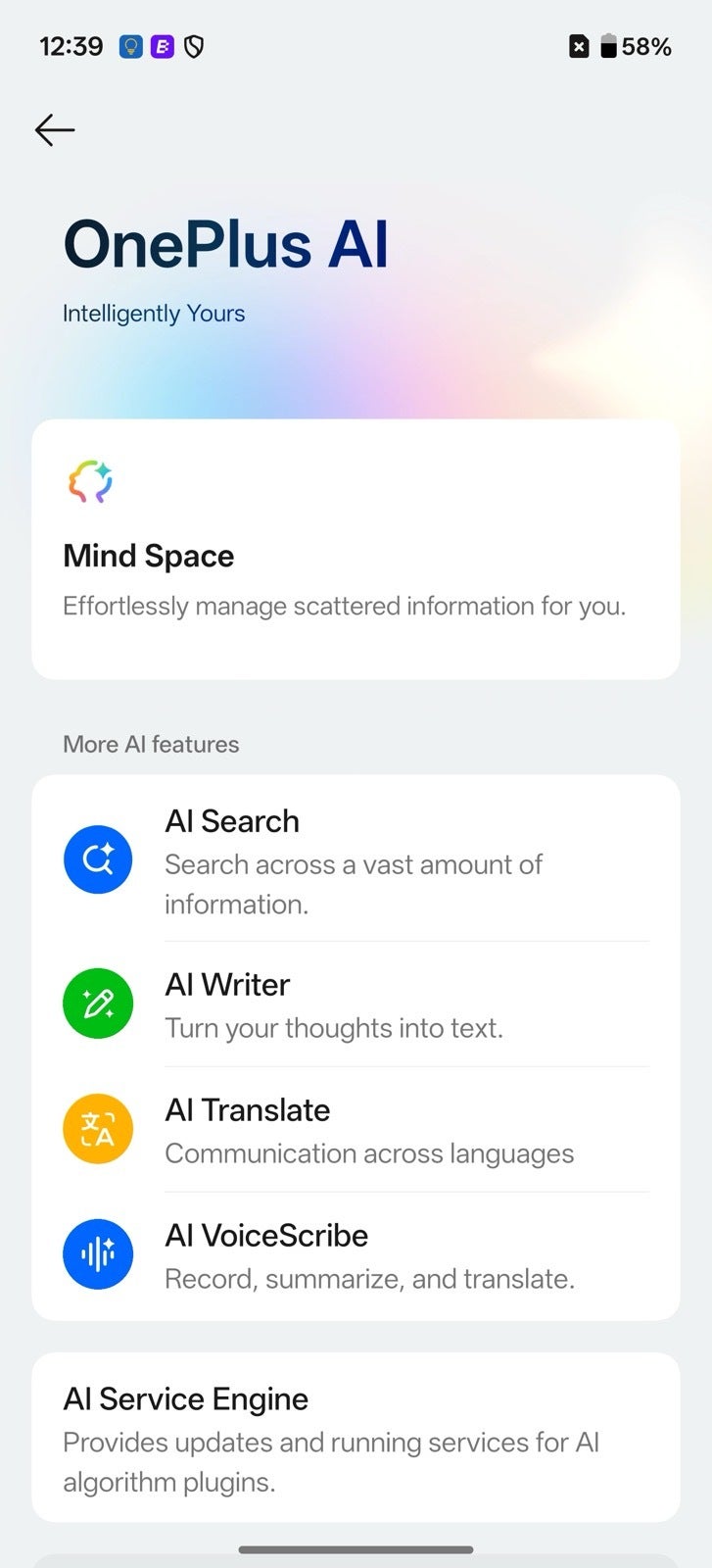This screenshot has width=712, height=1568.
Task: Select the AI Writer feature
Action: pyautogui.click(x=356, y=1004)
